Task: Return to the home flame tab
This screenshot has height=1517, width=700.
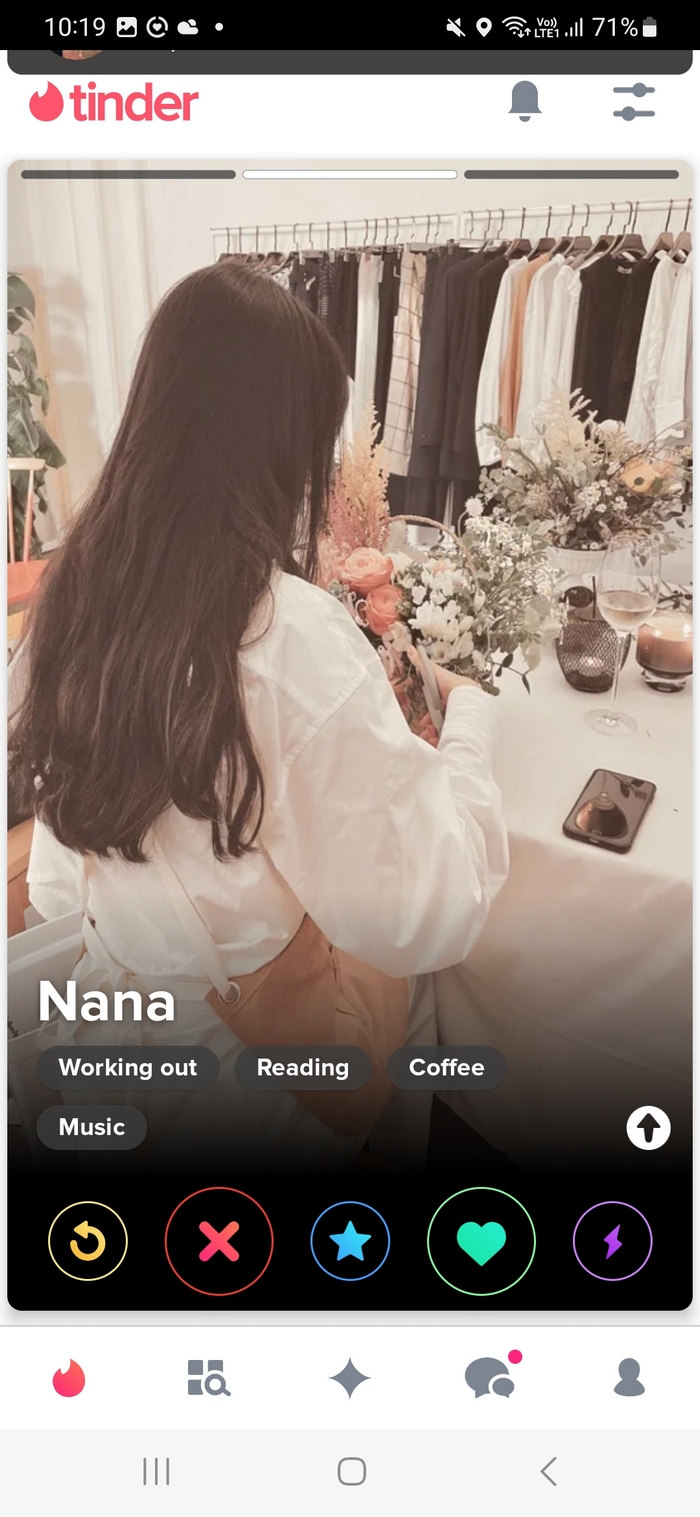Action: 69,1378
